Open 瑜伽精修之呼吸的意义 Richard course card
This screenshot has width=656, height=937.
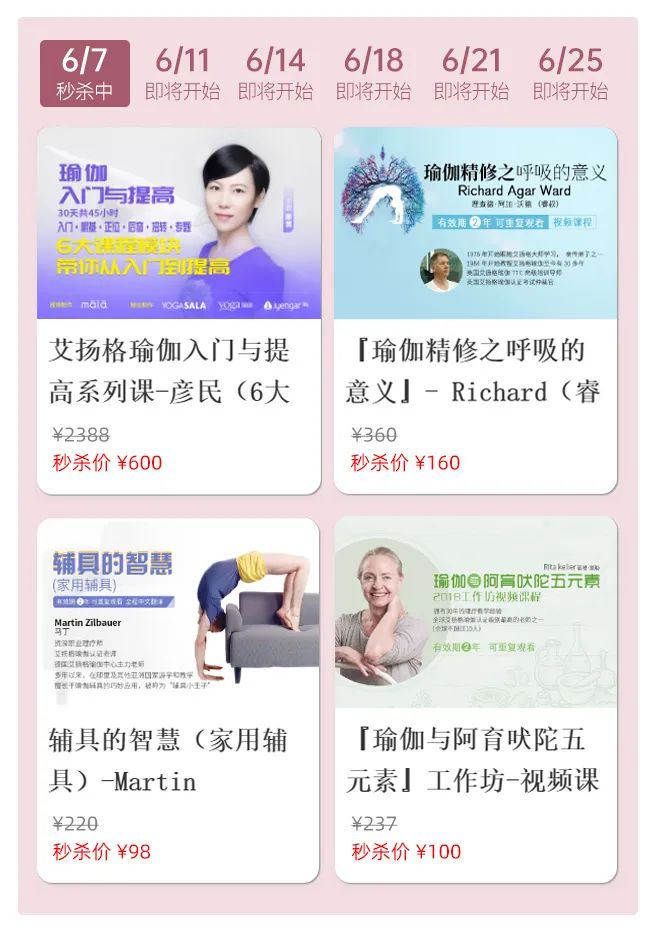point(475,310)
